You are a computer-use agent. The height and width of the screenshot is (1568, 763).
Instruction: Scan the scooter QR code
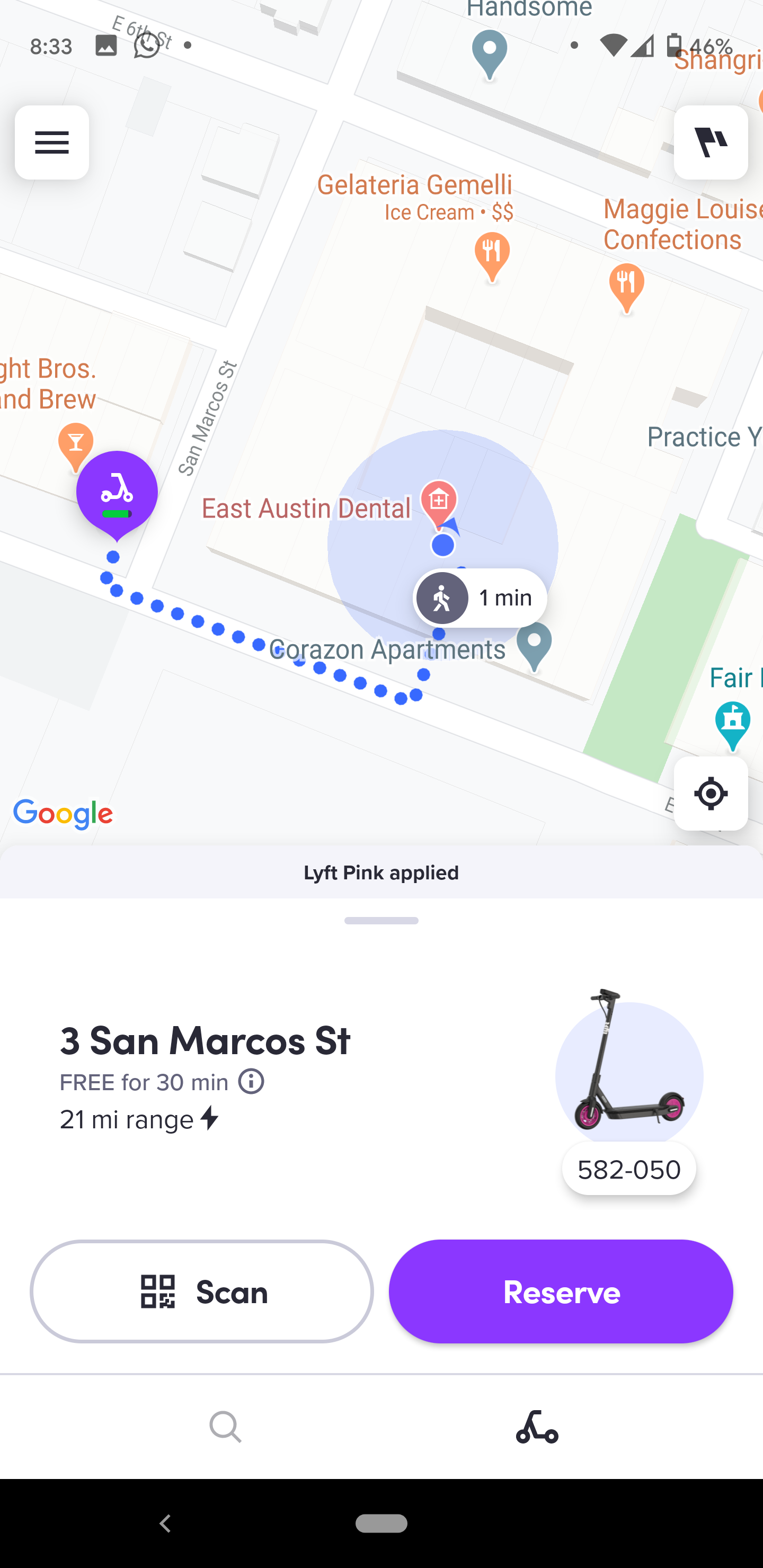click(201, 1291)
